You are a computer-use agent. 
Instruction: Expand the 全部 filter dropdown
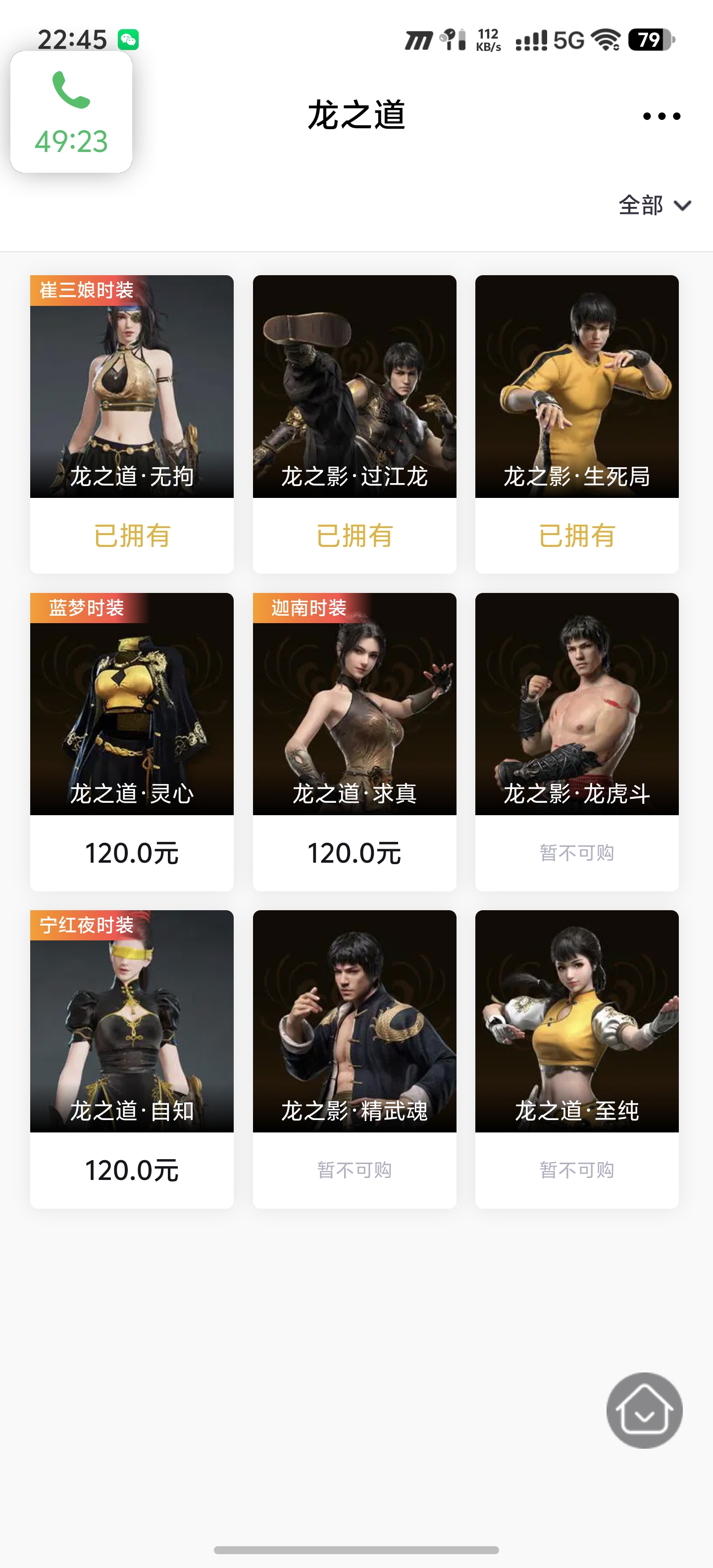(x=655, y=206)
